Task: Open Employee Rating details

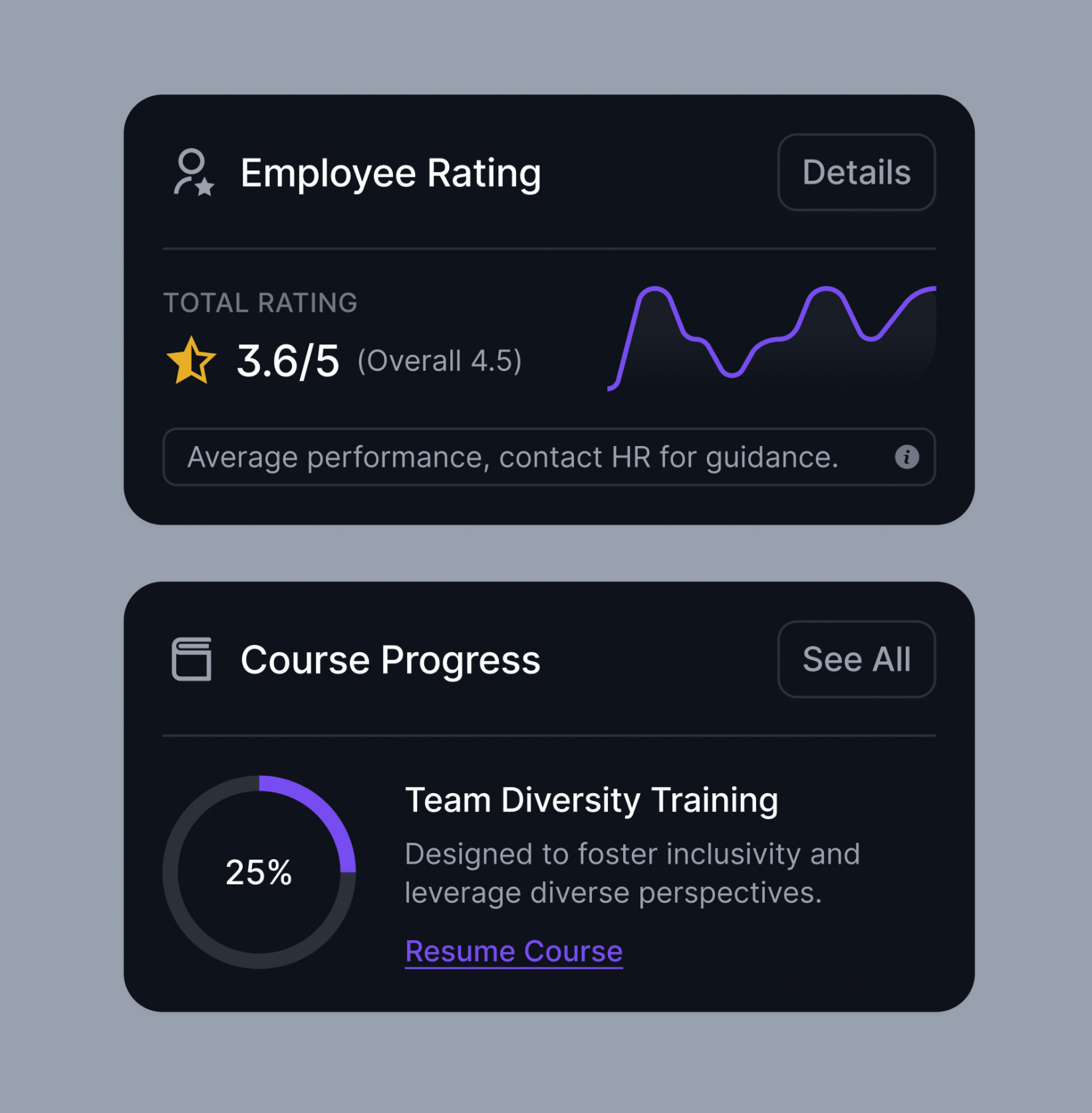Action: pyautogui.click(x=856, y=172)
